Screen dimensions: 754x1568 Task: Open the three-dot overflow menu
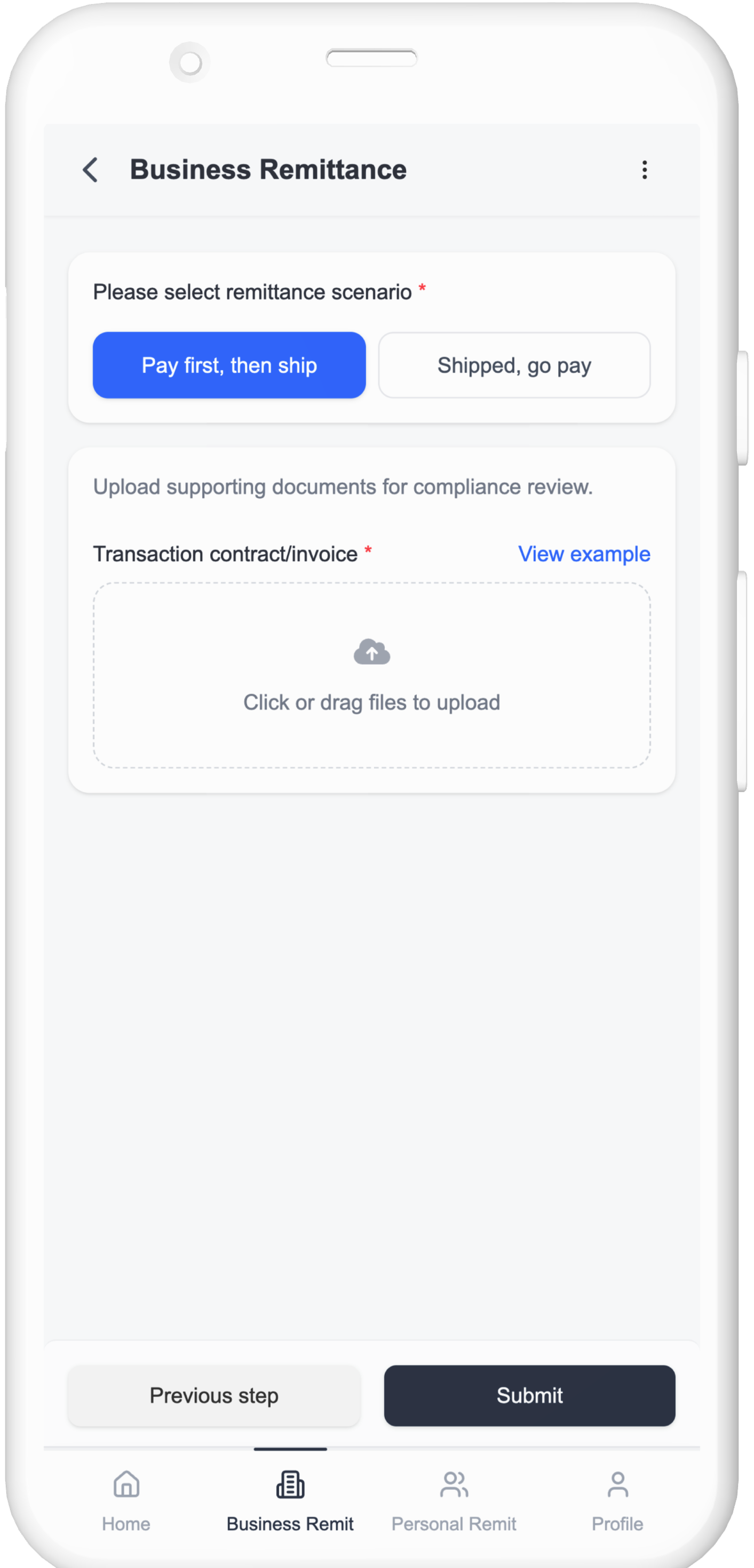[x=645, y=170]
